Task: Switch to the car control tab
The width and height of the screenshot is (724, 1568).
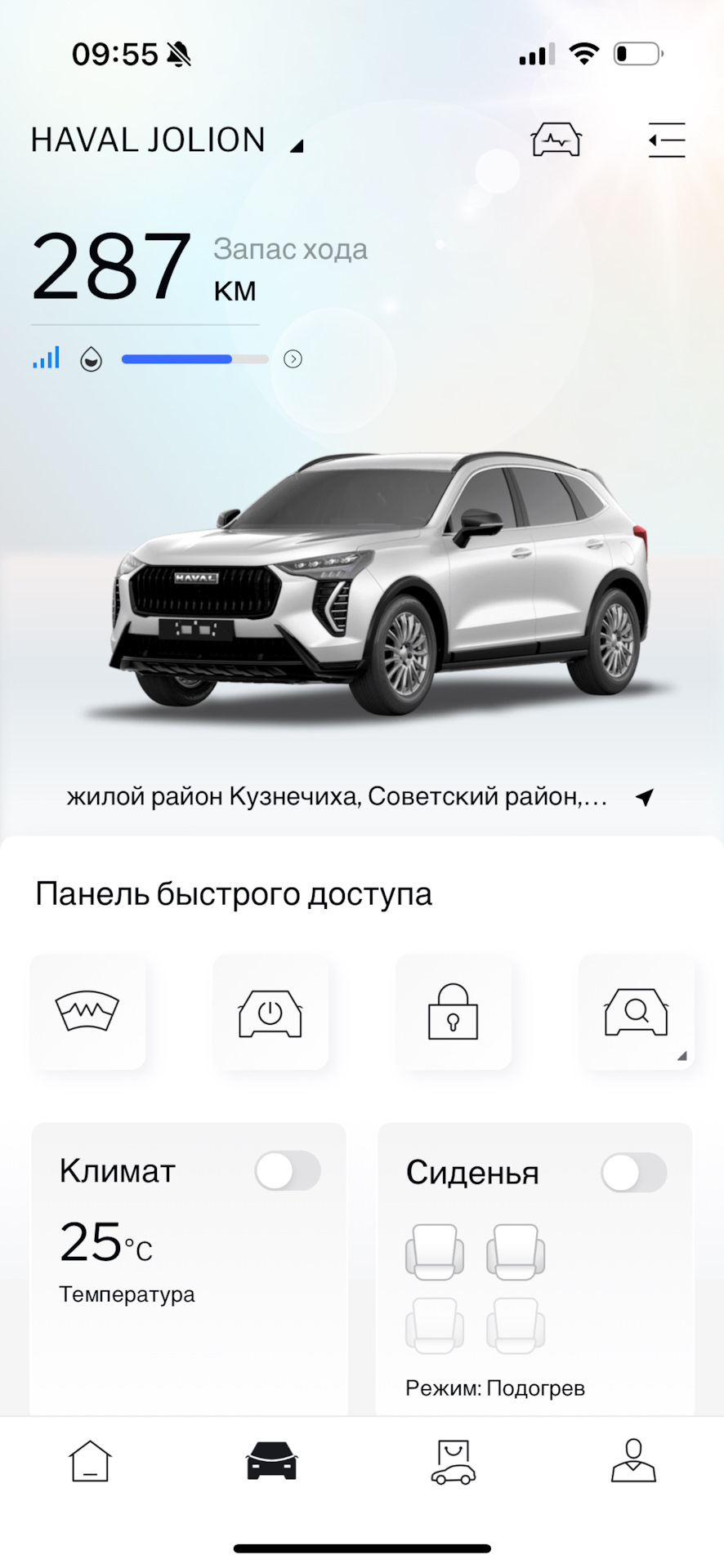Action: click(272, 1460)
